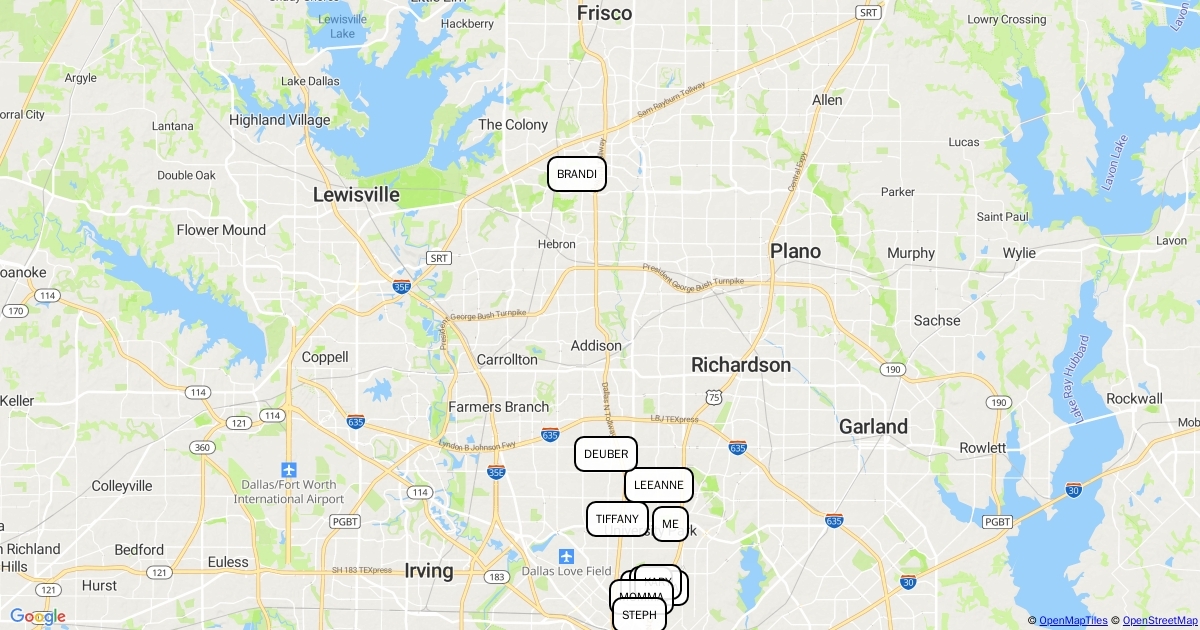Open the OpenMapTiles attribution link
The width and height of the screenshot is (1200, 630).
[x=1073, y=621]
